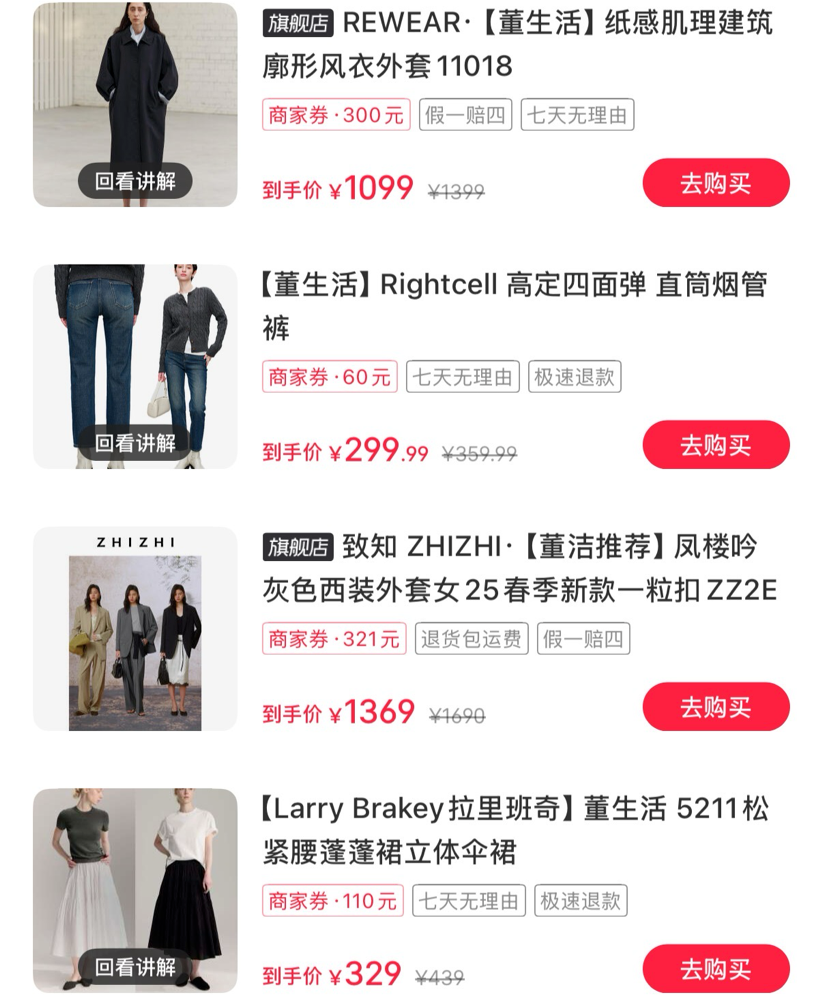The height and width of the screenshot is (995, 823).
Task: Open Rightcell 高定四面弹 listing title
Action: click(513, 305)
